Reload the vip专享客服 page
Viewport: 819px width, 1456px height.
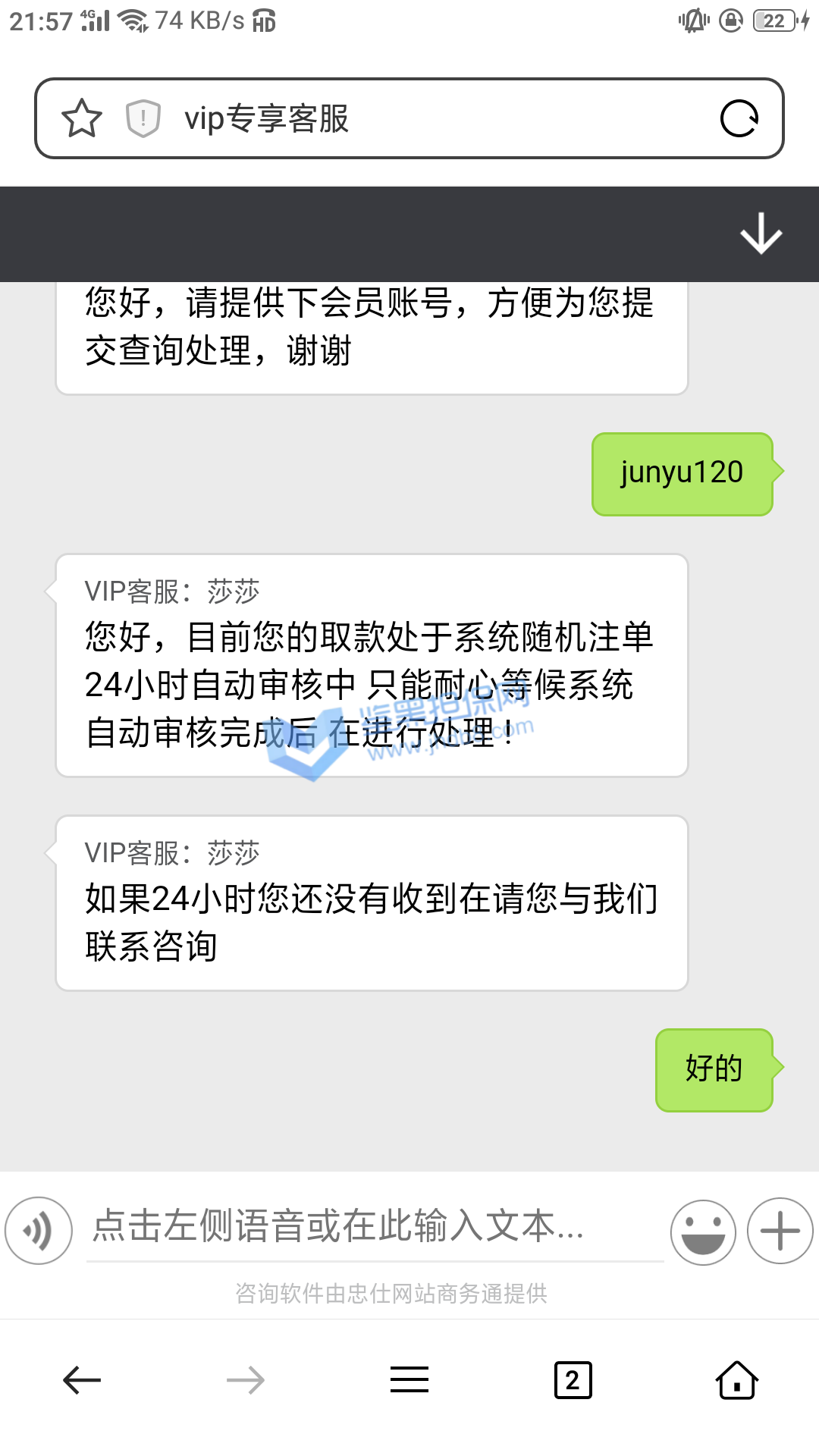pyautogui.click(x=739, y=118)
